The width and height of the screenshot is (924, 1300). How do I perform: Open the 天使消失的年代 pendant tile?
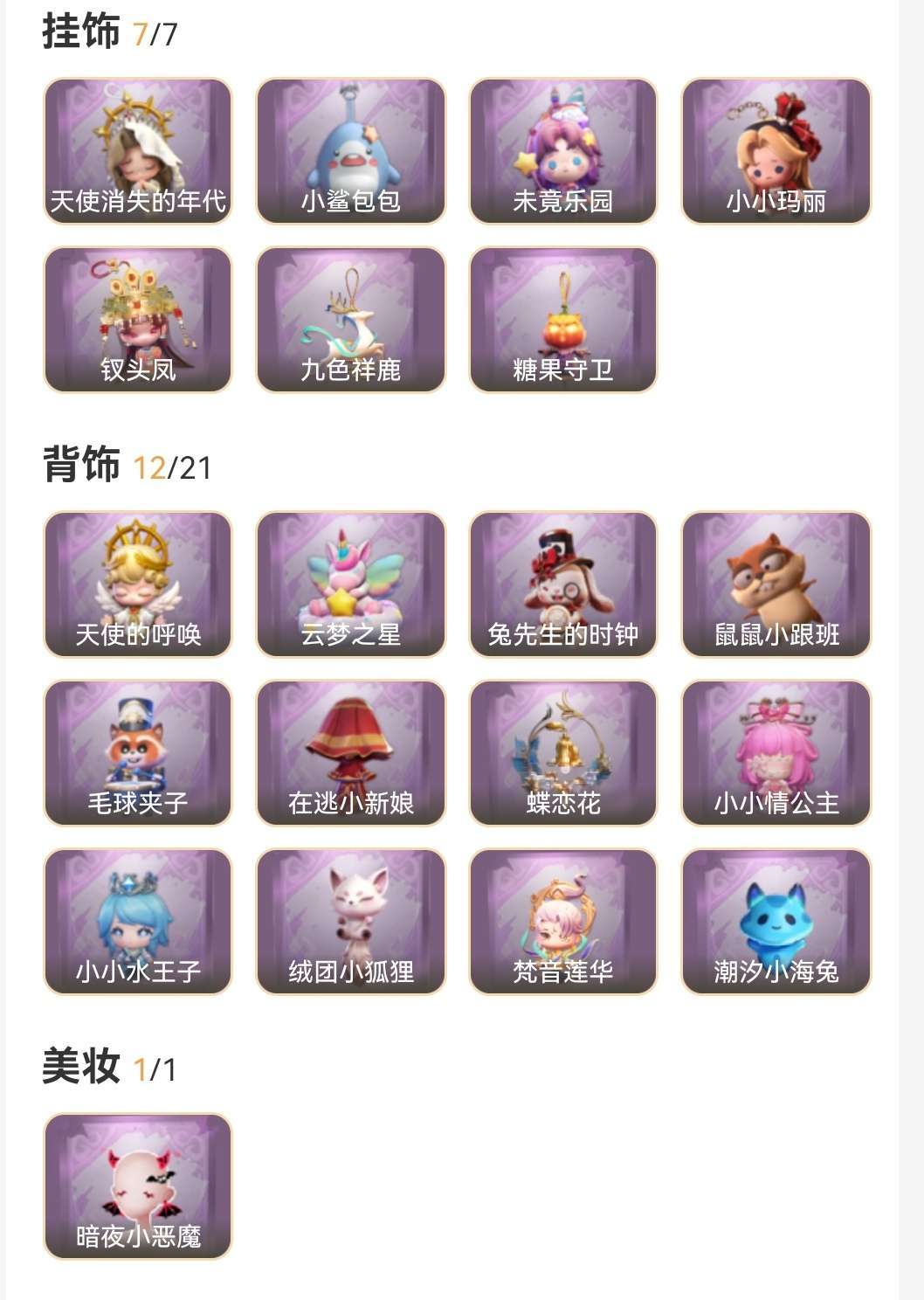pos(138,151)
